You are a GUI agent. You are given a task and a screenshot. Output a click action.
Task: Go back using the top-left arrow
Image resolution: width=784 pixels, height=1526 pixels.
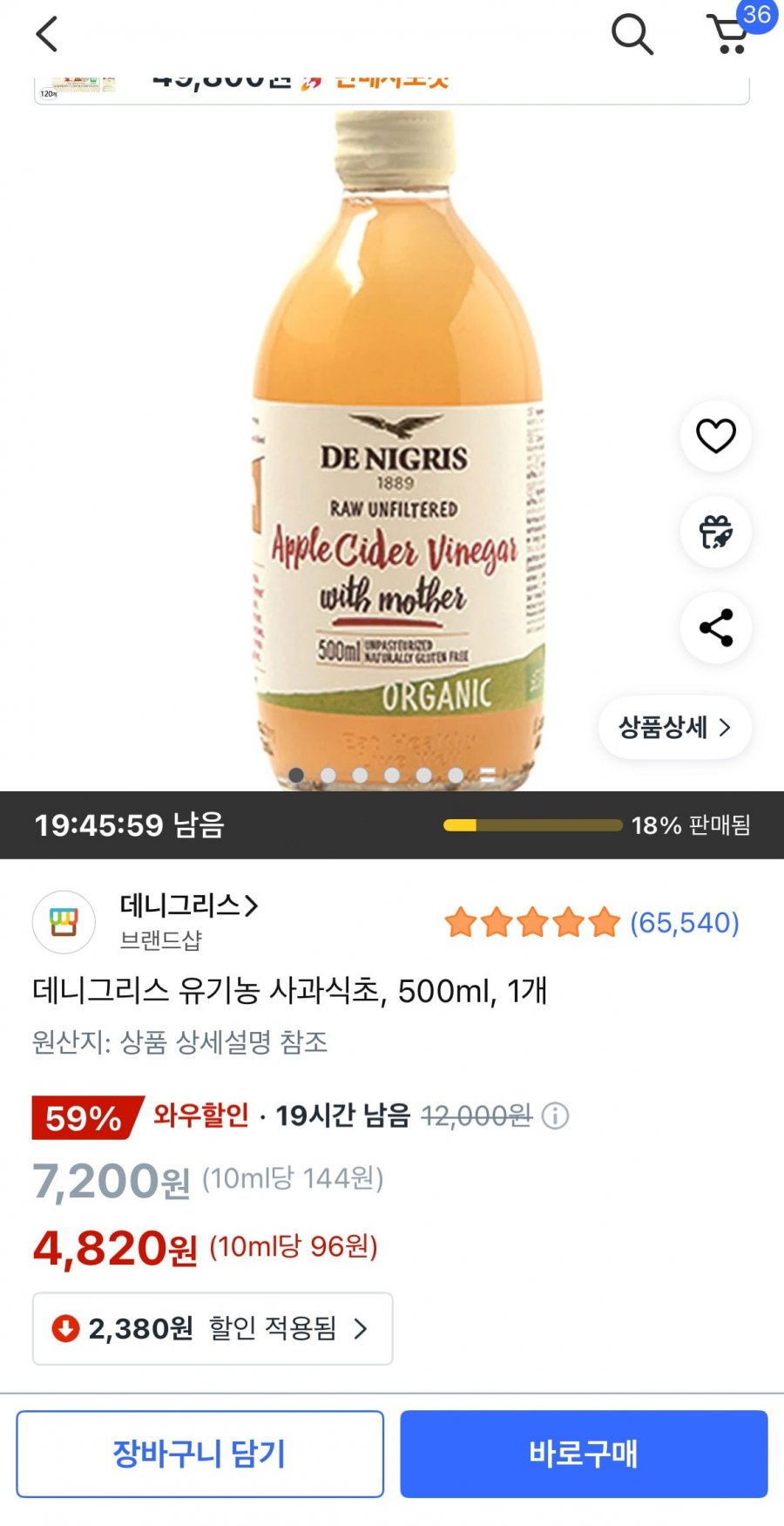point(47,35)
